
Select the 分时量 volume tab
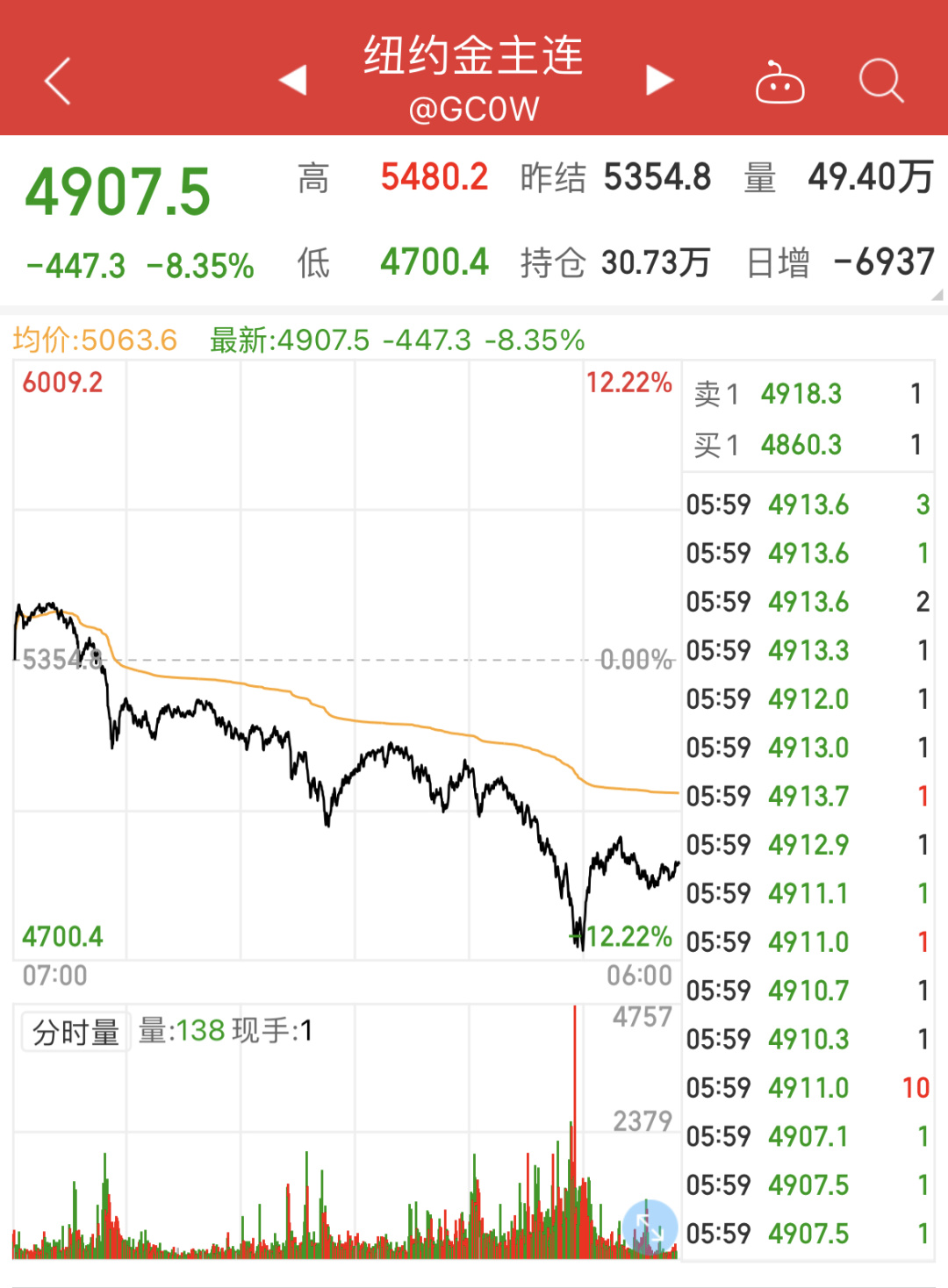75,1031
